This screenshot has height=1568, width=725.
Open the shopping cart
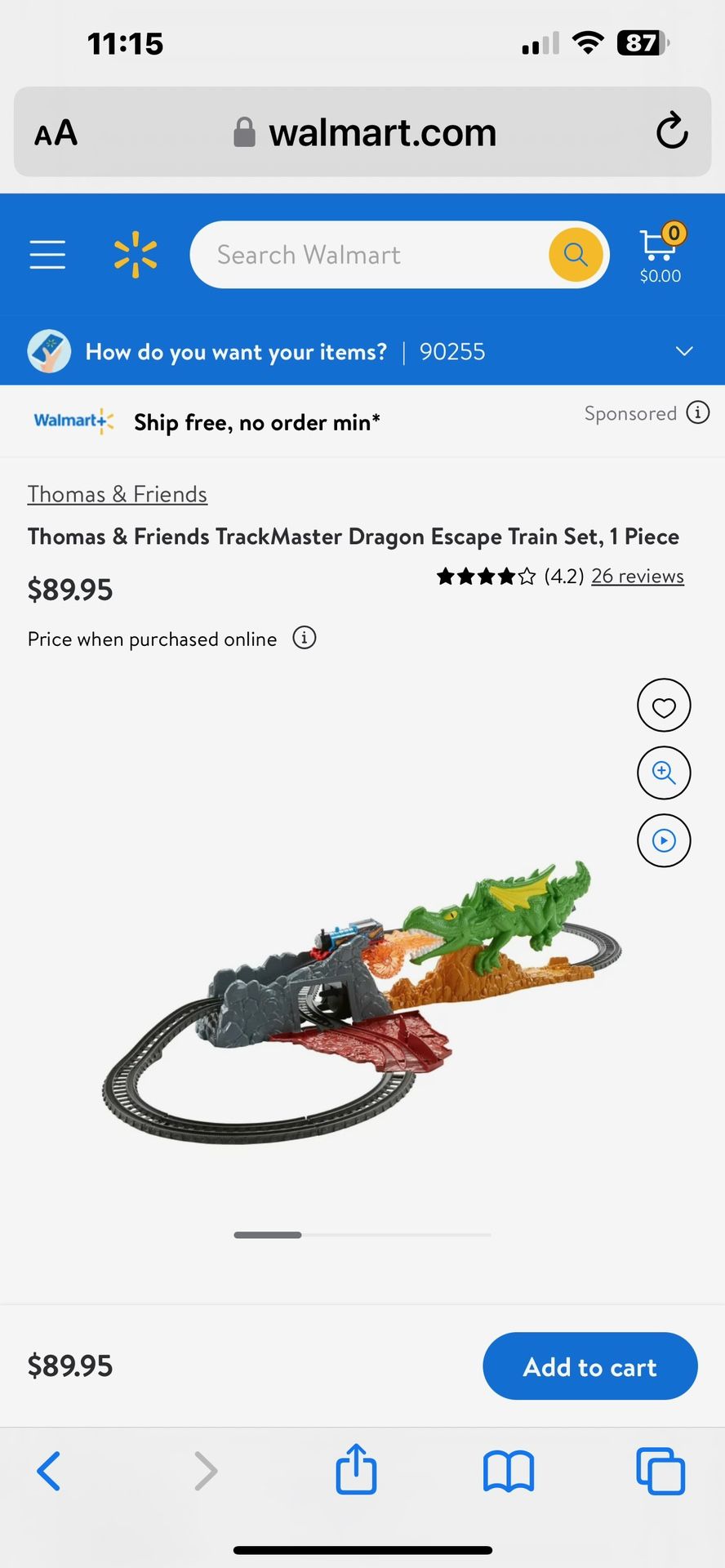tap(660, 253)
